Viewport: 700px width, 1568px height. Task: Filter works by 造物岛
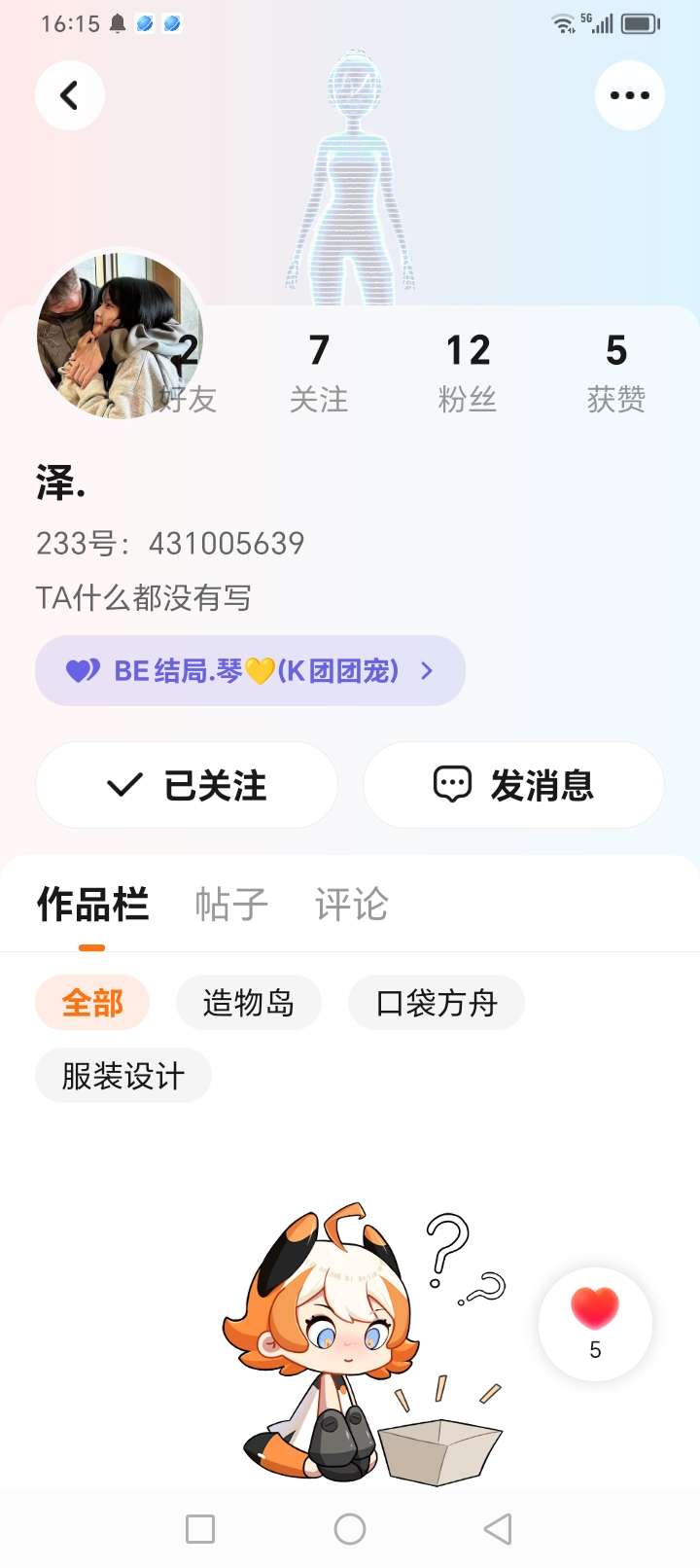click(248, 1003)
